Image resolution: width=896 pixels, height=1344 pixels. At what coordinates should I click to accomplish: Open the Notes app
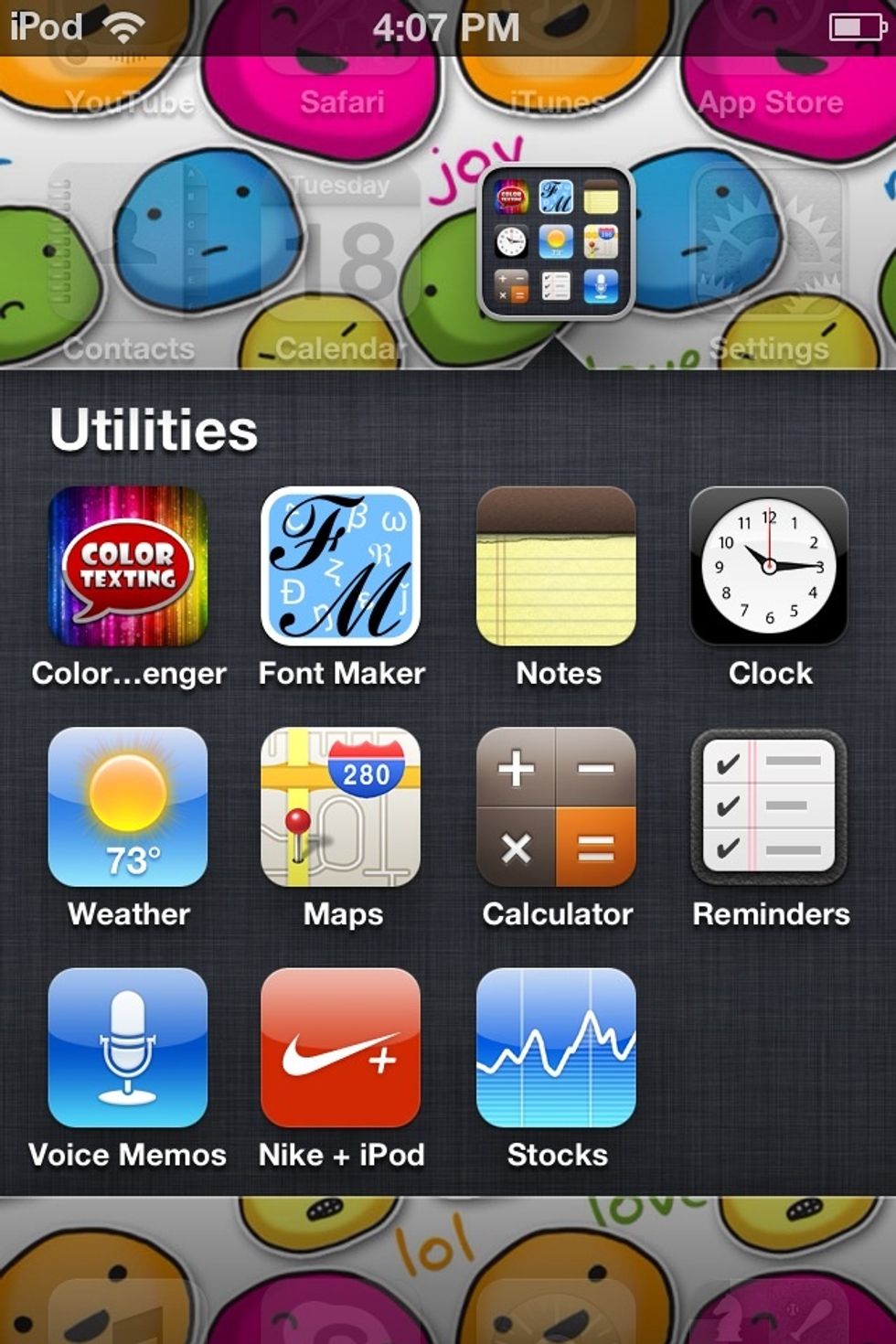coord(556,567)
